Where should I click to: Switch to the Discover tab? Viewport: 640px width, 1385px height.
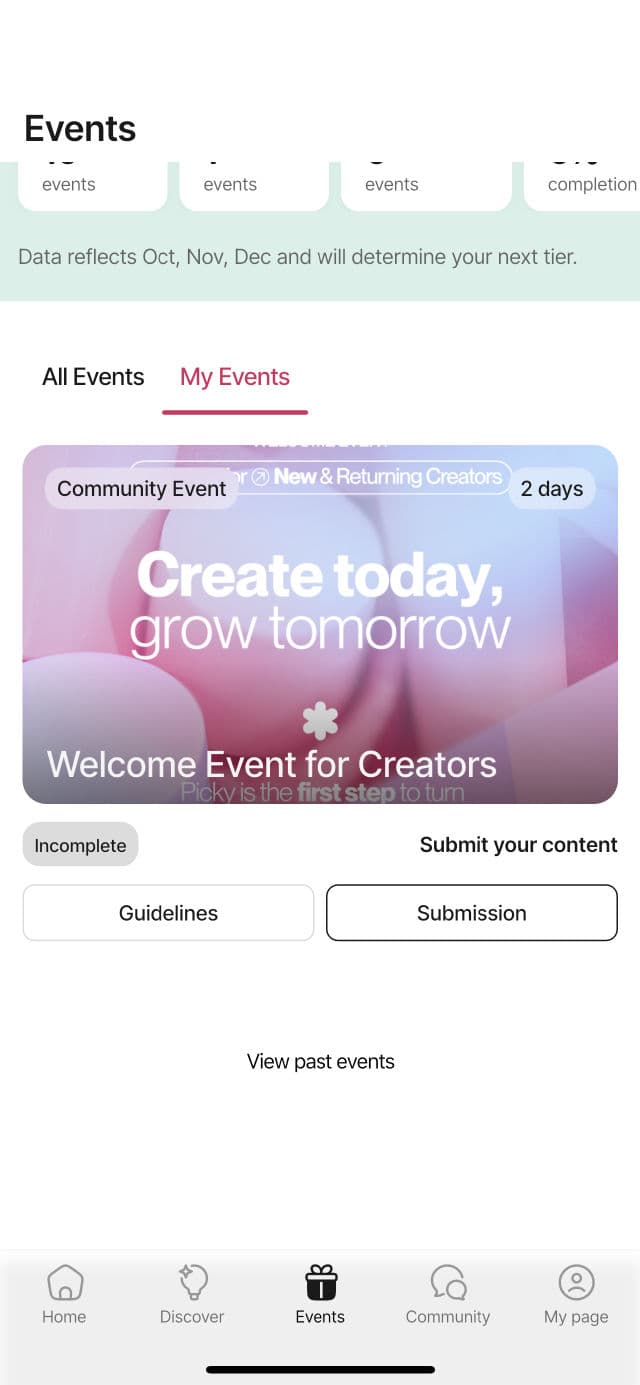point(192,1294)
